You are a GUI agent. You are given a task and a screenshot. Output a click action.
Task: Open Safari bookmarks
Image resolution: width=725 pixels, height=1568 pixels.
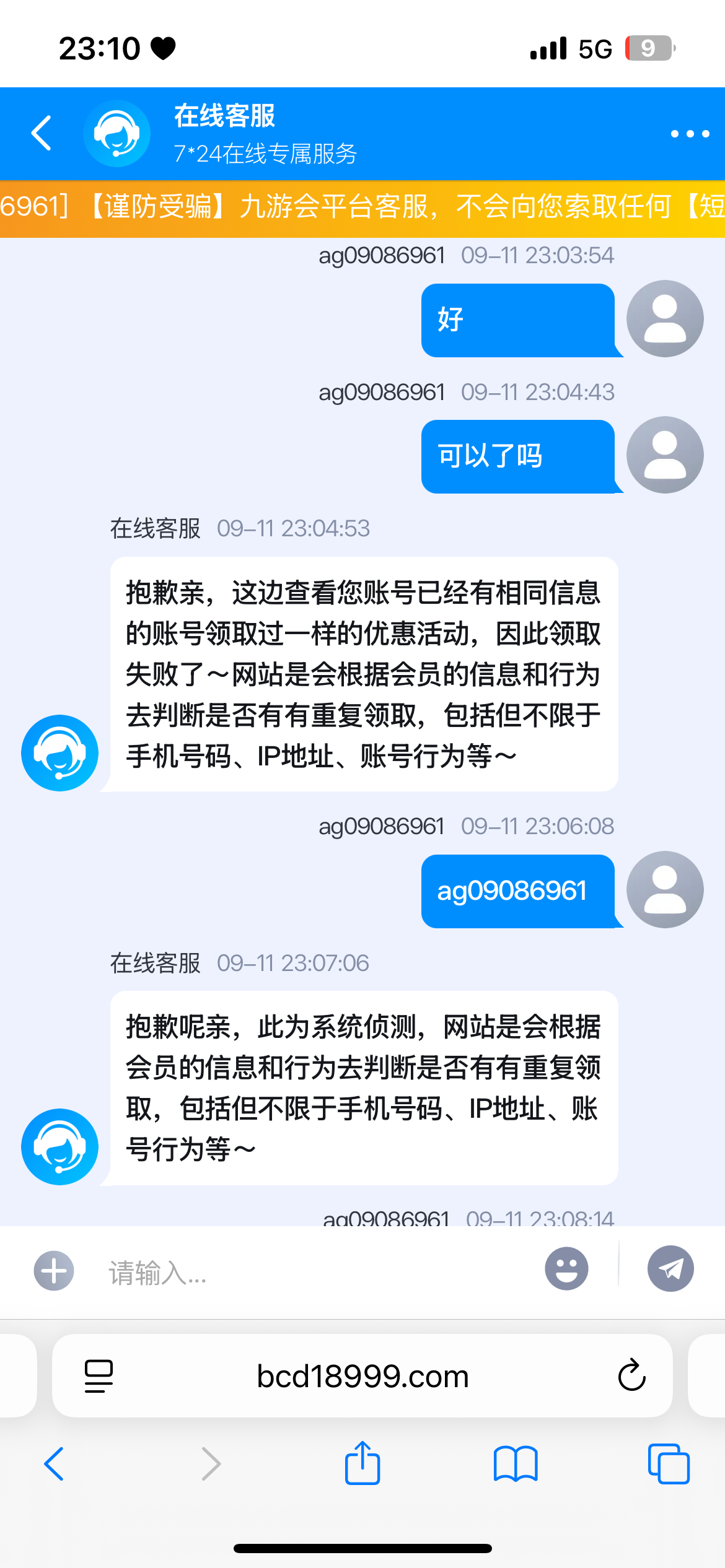[x=516, y=1464]
